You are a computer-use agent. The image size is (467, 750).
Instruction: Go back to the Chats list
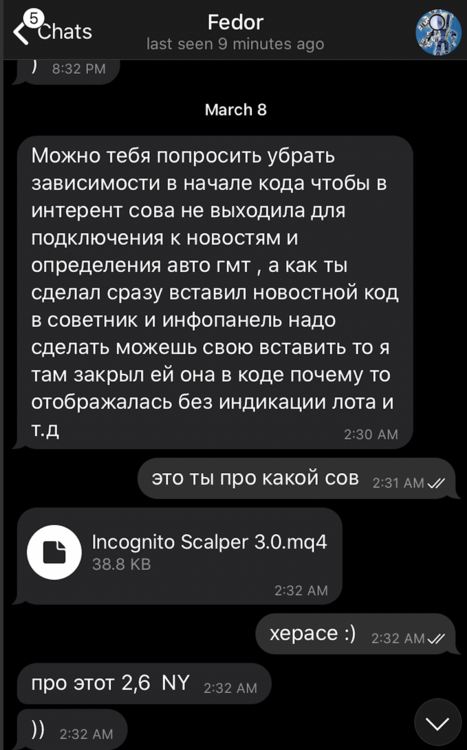52,30
